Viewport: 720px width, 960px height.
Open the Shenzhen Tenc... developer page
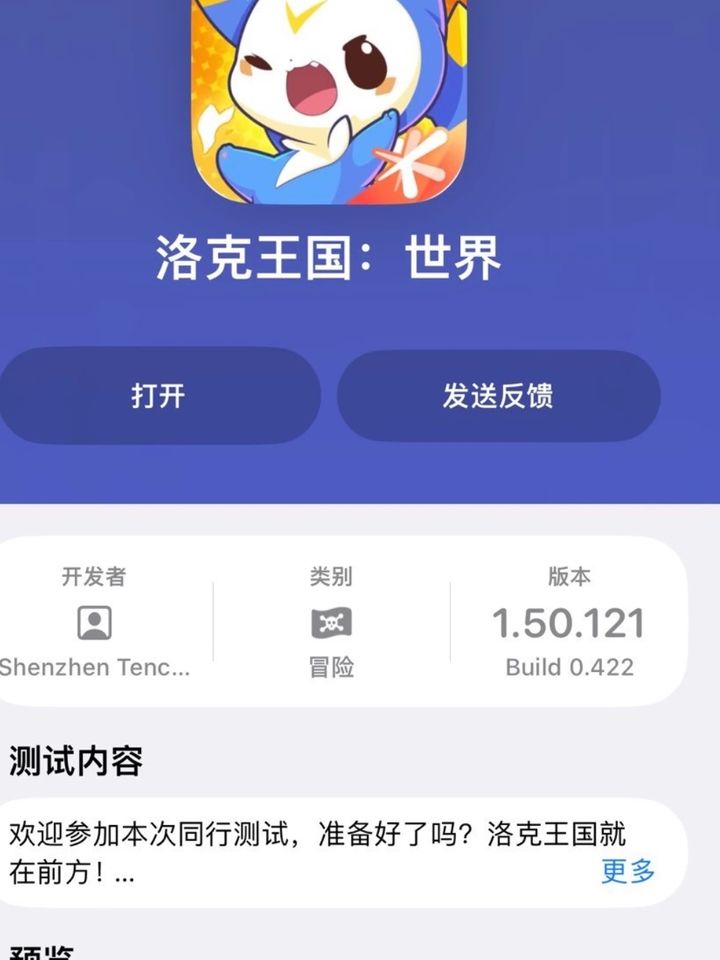(x=93, y=668)
